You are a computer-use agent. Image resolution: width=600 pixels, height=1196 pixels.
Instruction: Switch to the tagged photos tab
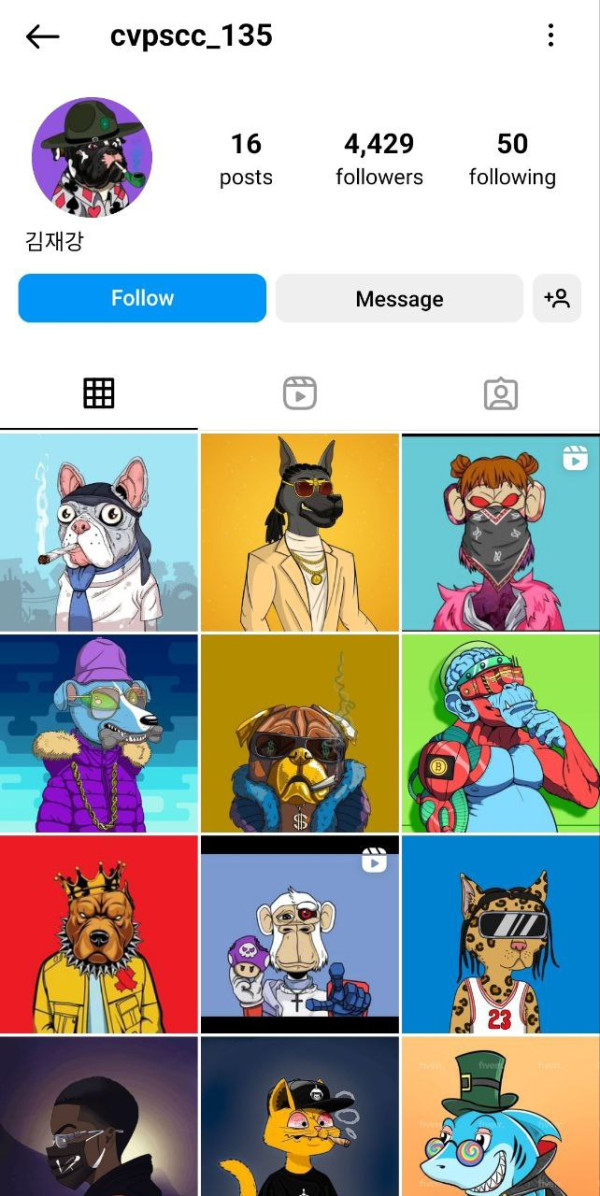500,393
